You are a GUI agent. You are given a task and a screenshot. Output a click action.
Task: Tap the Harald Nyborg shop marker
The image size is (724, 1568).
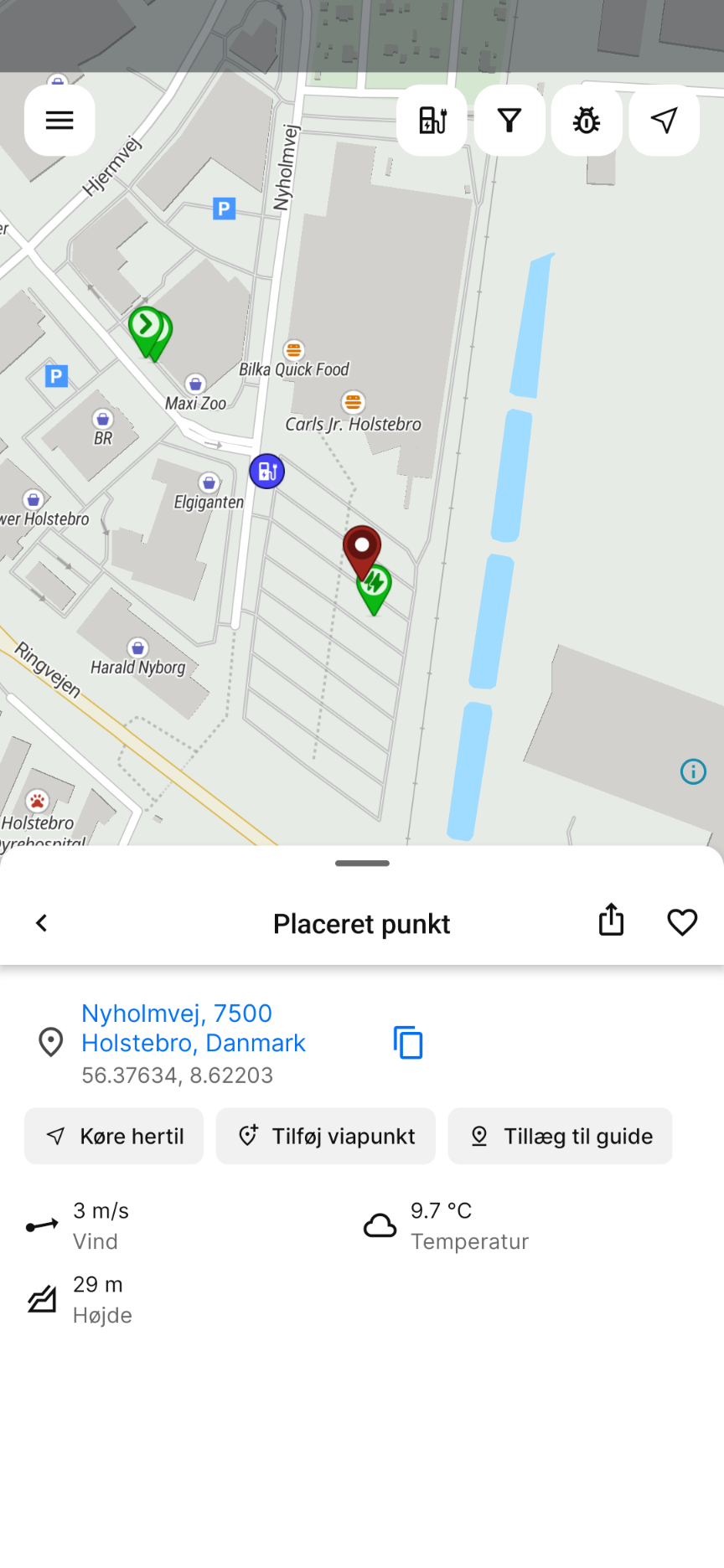coord(138,648)
